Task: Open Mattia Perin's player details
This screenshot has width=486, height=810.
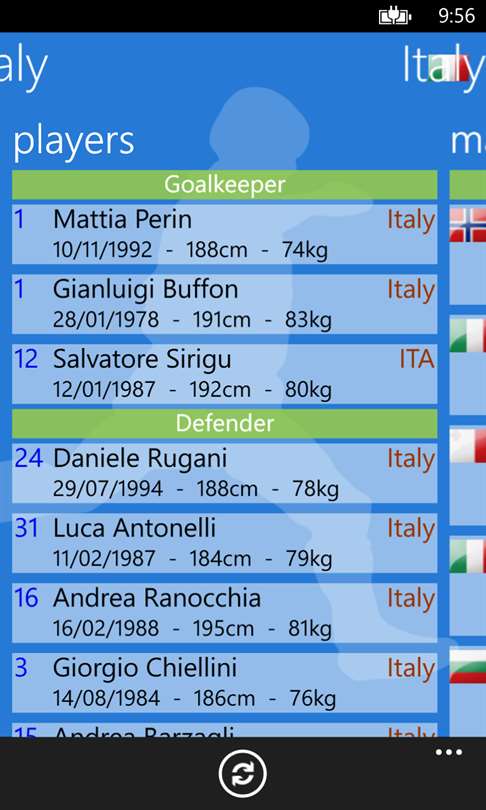Action: click(224, 234)
